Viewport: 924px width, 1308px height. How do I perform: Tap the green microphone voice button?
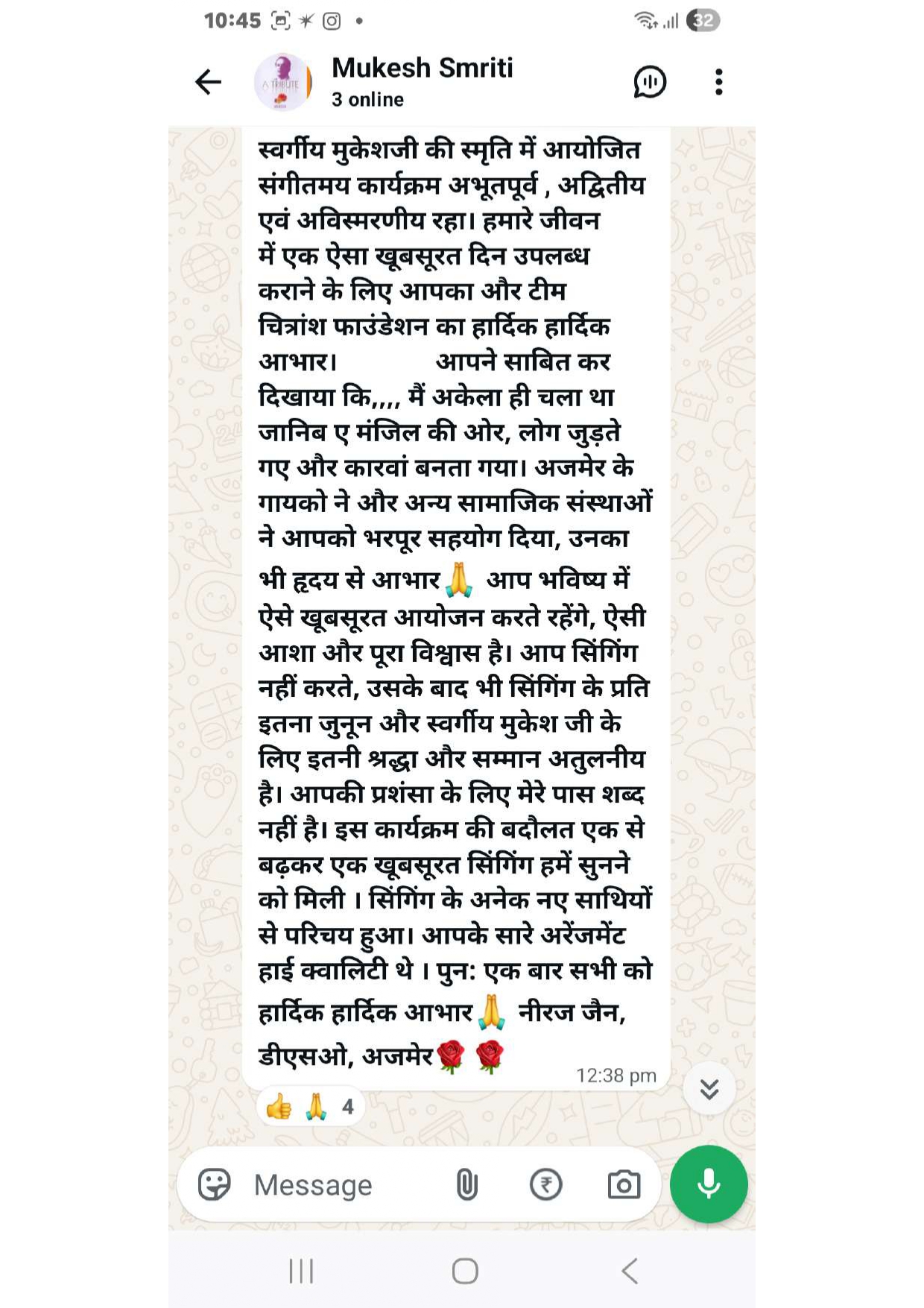click(708, 1184)
